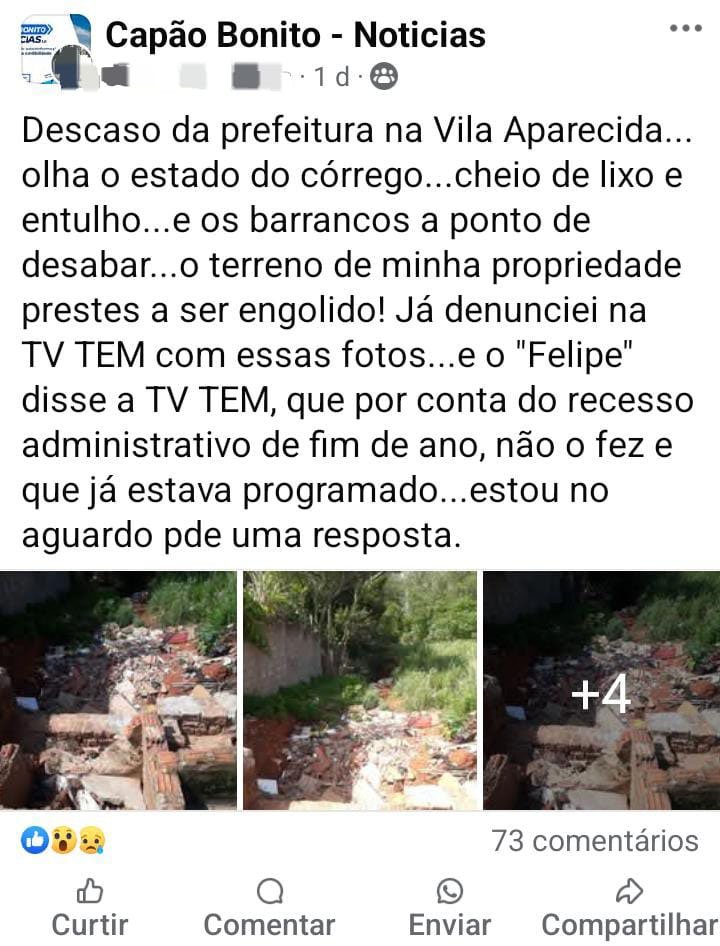Image resolution: width=720 pixels, height=946 pixels.
Task: View the +4 additional photos
Action: tap(601, 690)
